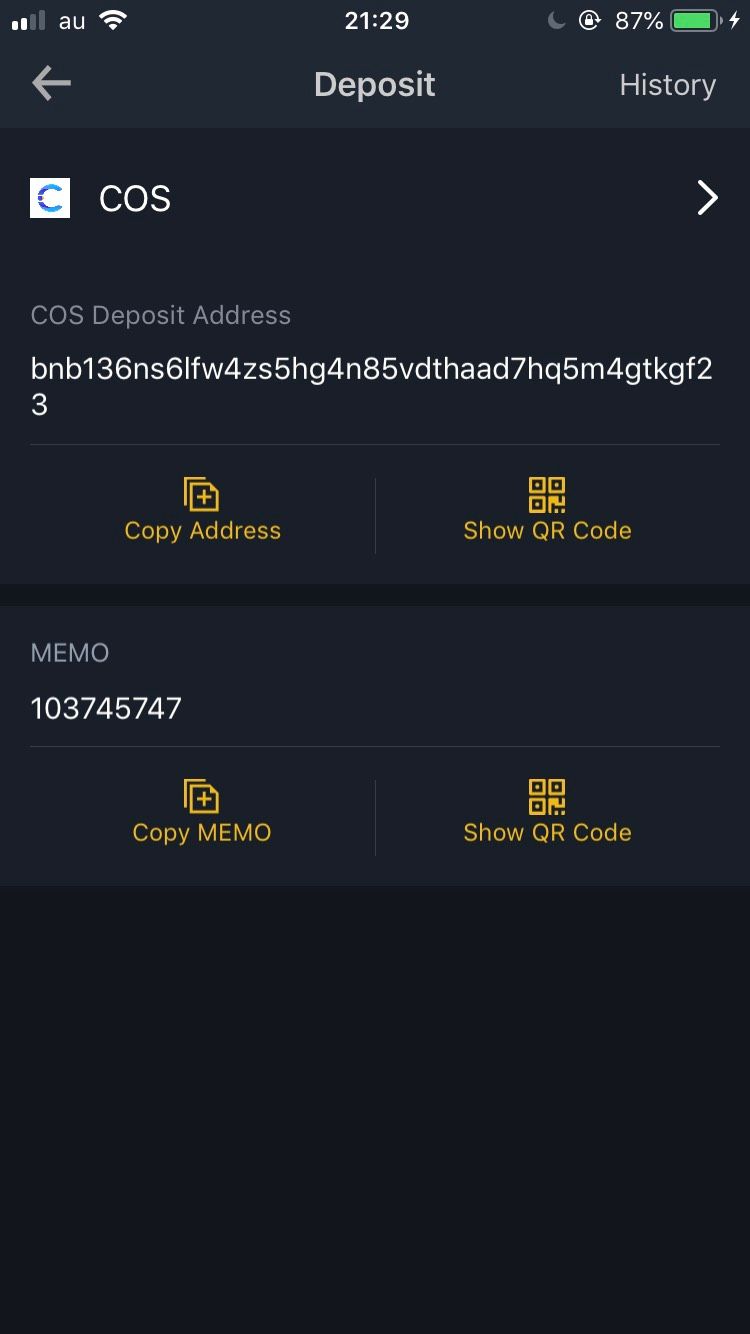
Task: Show QR code for the MEMO
Action: click(547, 813)
